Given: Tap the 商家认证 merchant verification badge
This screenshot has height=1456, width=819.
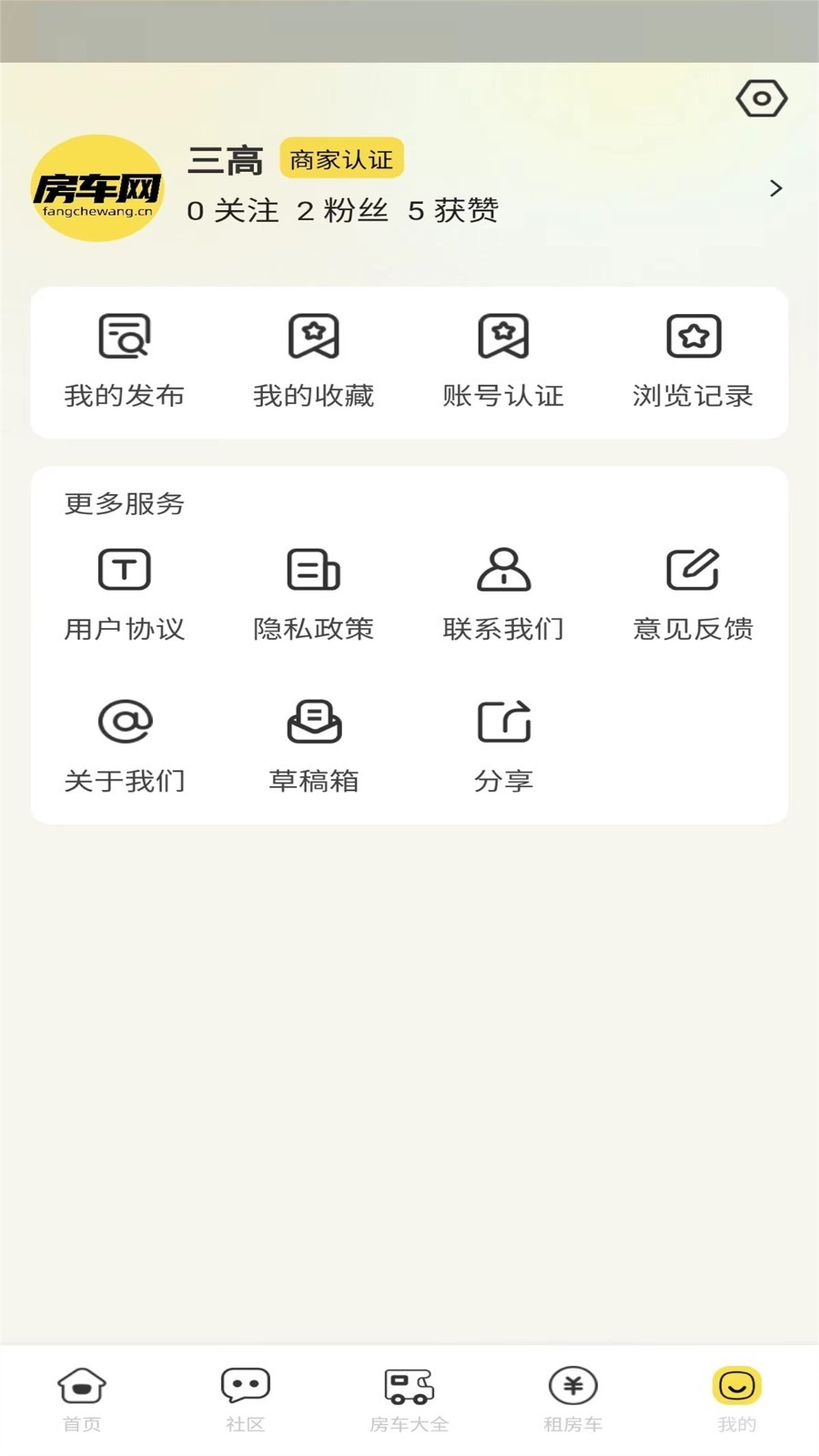Looking at the screenshot, I should coord(341,158).
